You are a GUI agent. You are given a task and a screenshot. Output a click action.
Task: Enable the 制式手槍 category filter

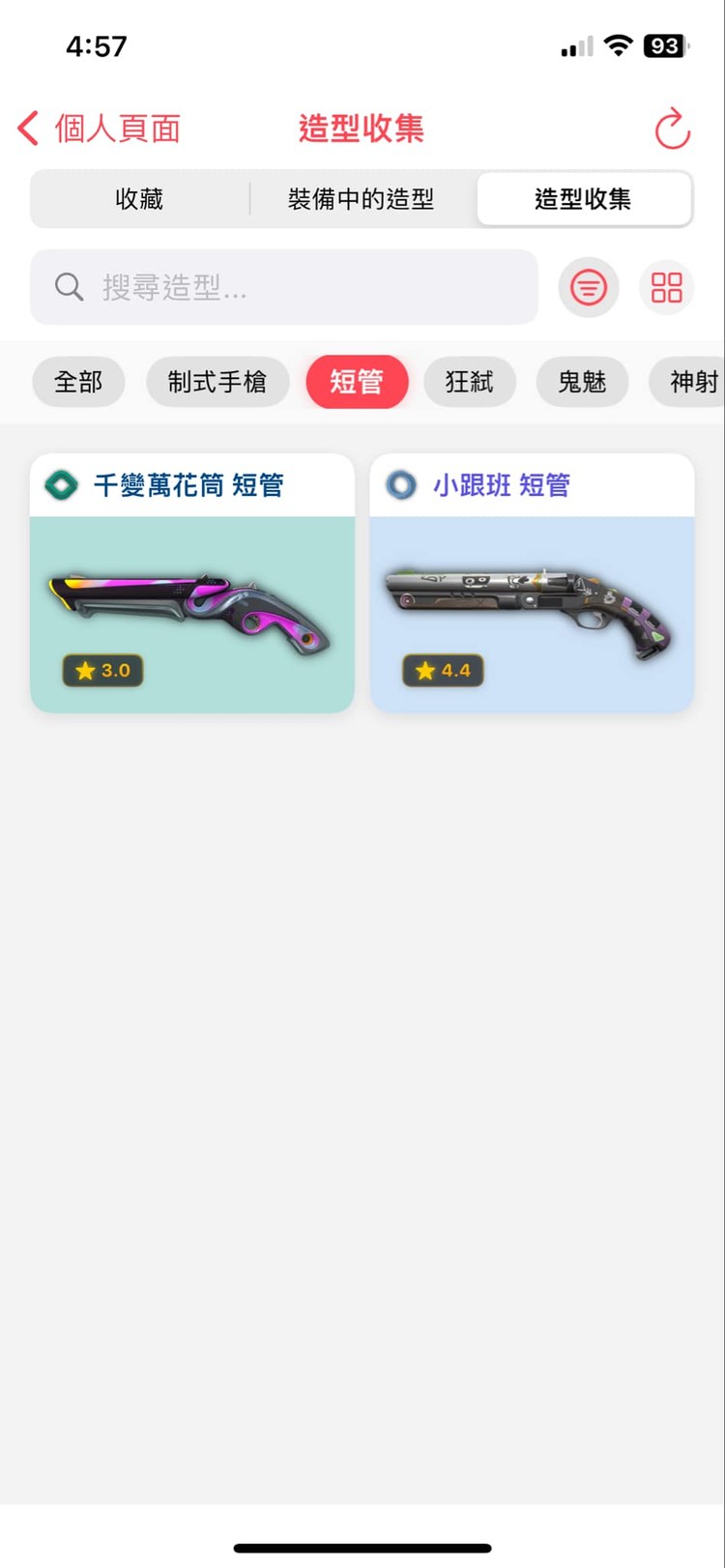pos(217,382)
